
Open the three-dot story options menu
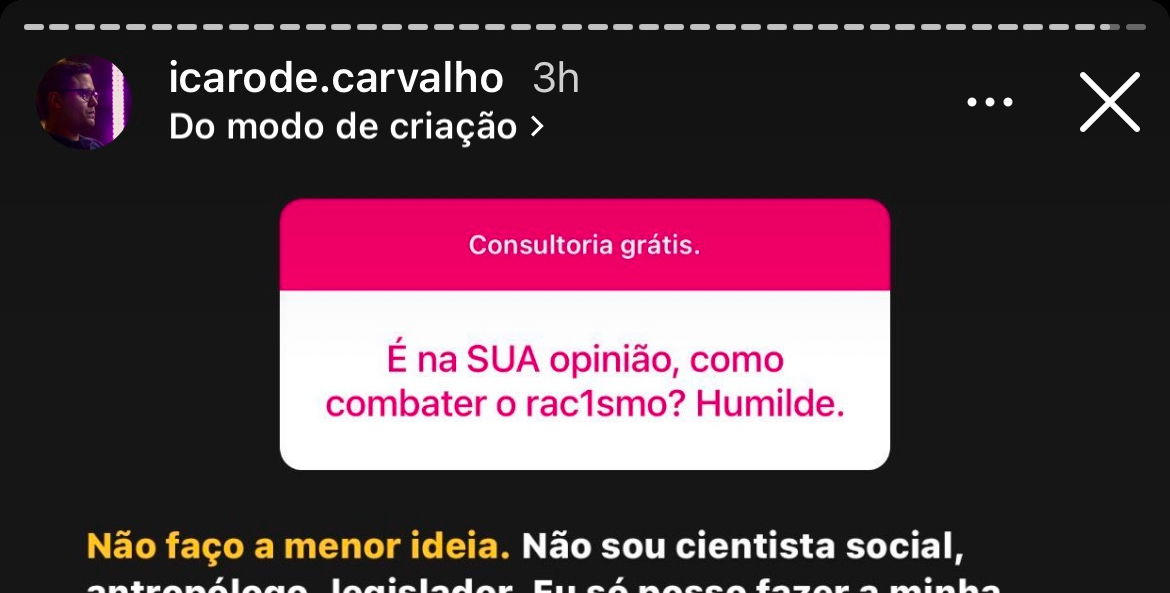989,102
